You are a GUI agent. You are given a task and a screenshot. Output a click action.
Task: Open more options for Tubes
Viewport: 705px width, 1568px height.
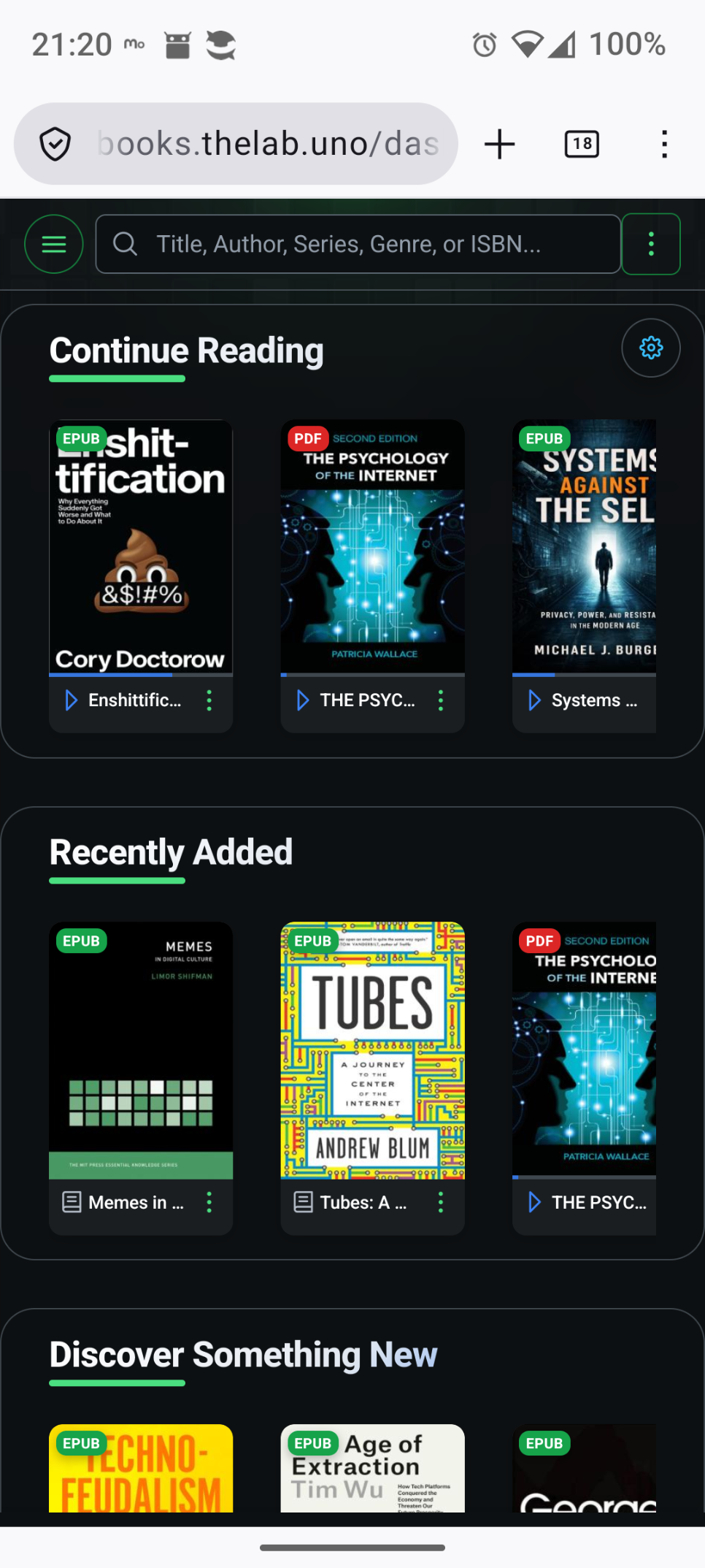coord(441,1202)
